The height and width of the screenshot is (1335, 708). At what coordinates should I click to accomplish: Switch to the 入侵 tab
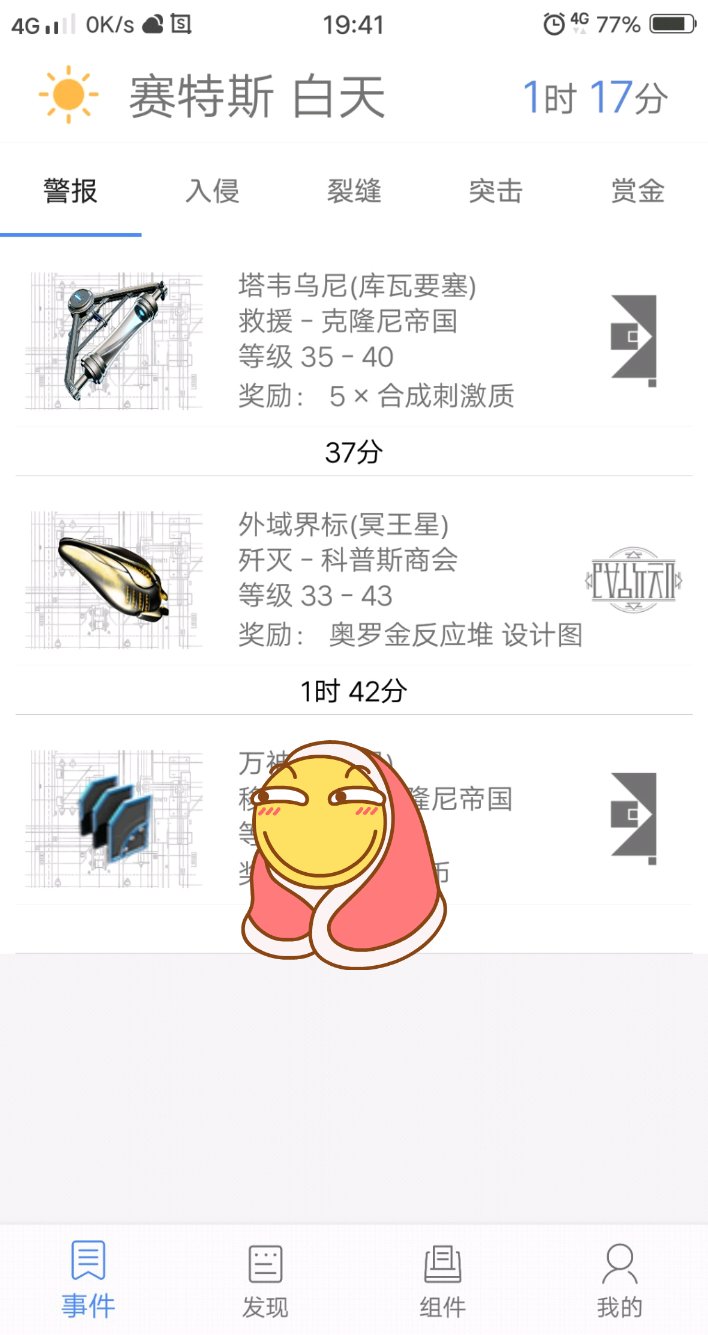point(212,191)
